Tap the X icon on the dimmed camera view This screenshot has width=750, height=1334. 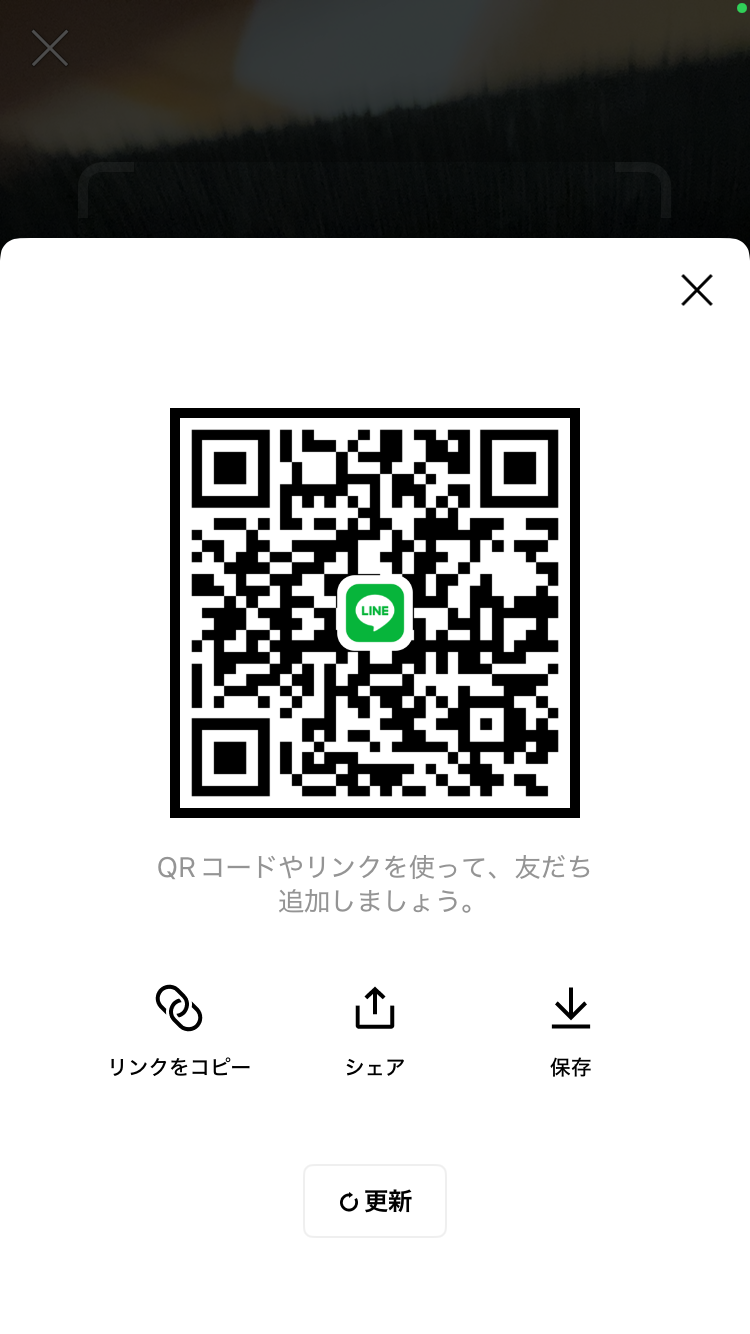[49, 47]
